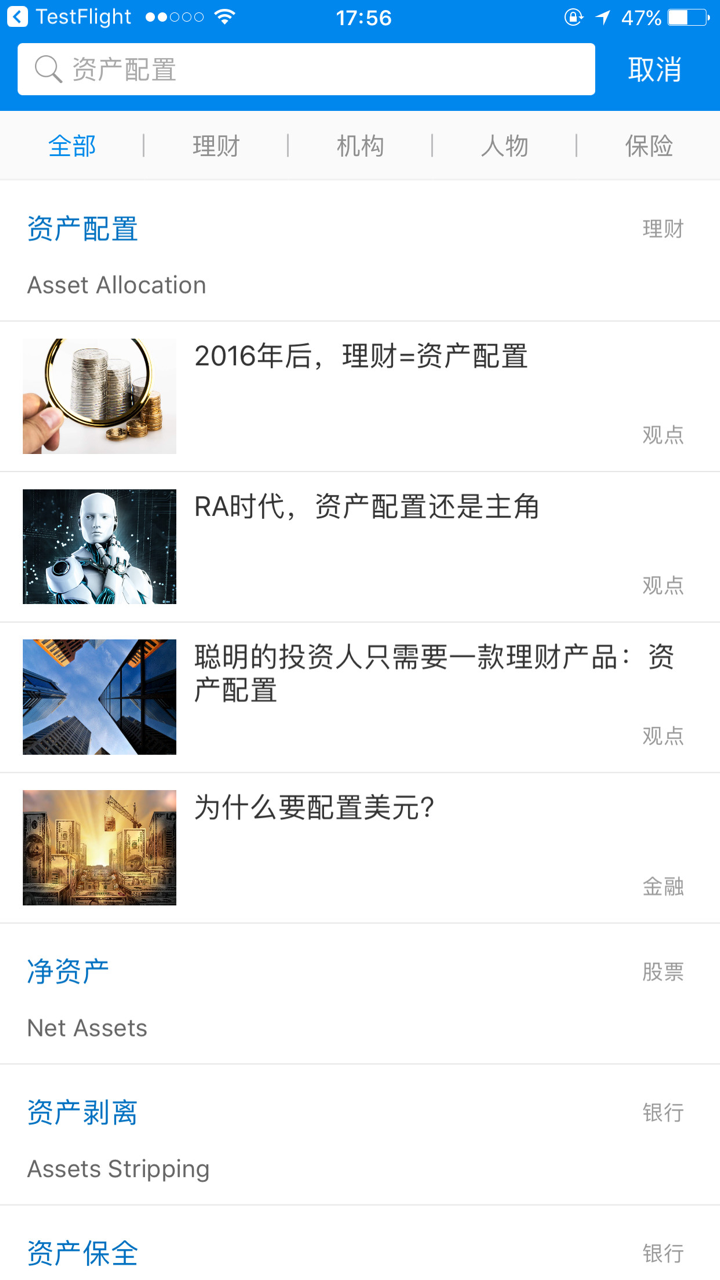Screen dimensions: 720x1280
Task: Click the 资产剥离 Assets Stripping link
Action: [x=82, y=1112]
